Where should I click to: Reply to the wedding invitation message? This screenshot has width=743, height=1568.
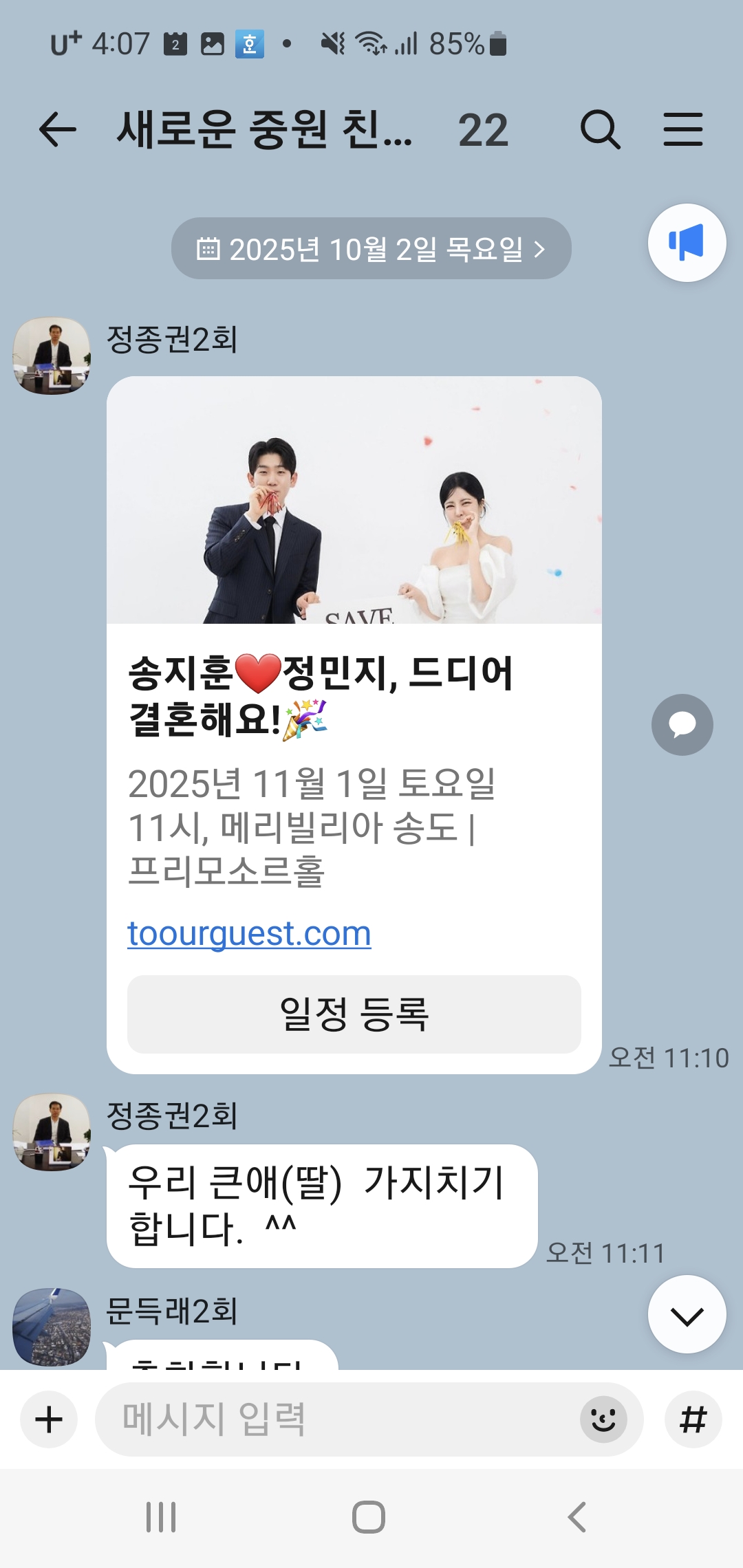click(682, 725)
